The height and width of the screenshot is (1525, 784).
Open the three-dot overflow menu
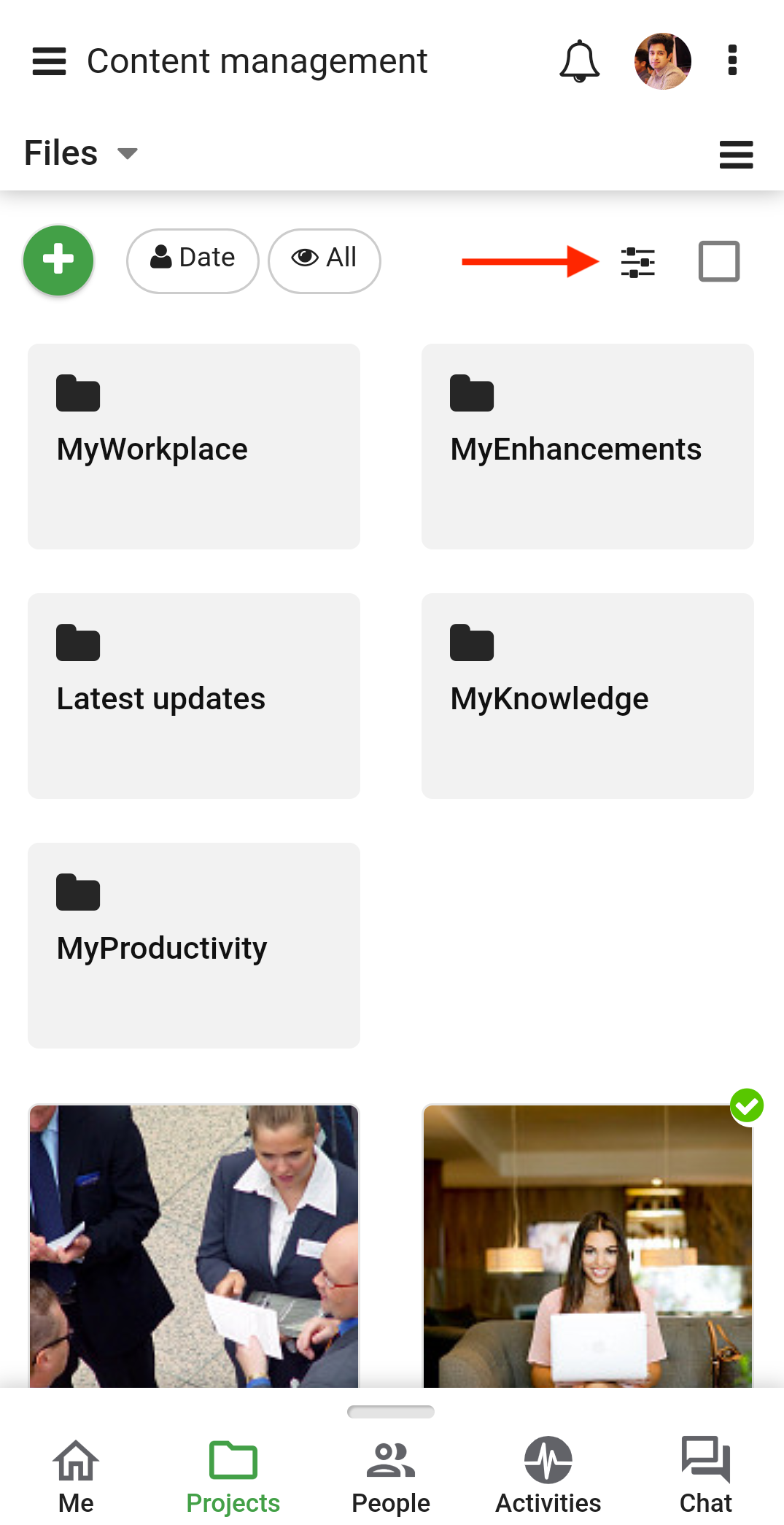tap(732, 61)
